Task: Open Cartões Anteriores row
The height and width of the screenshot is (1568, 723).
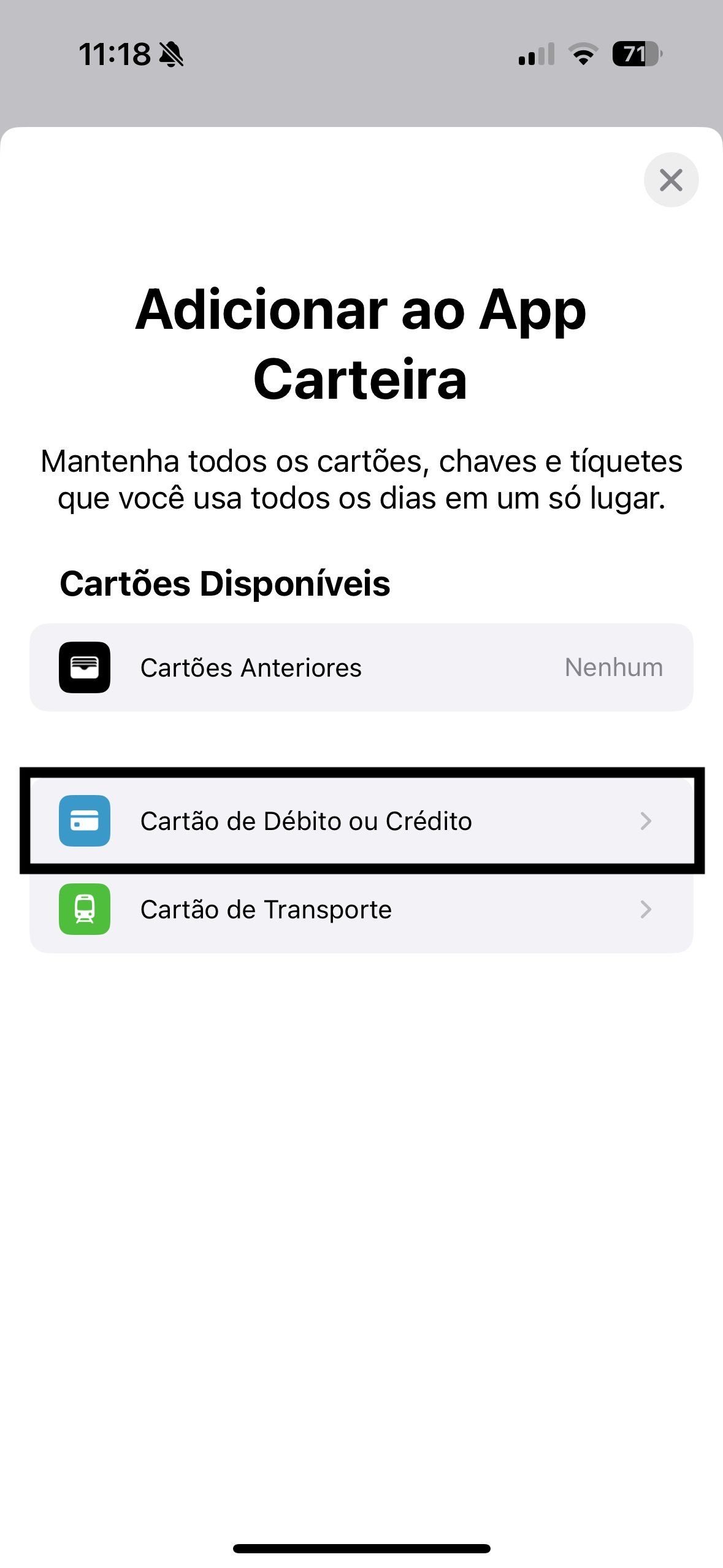Action: 361,667
